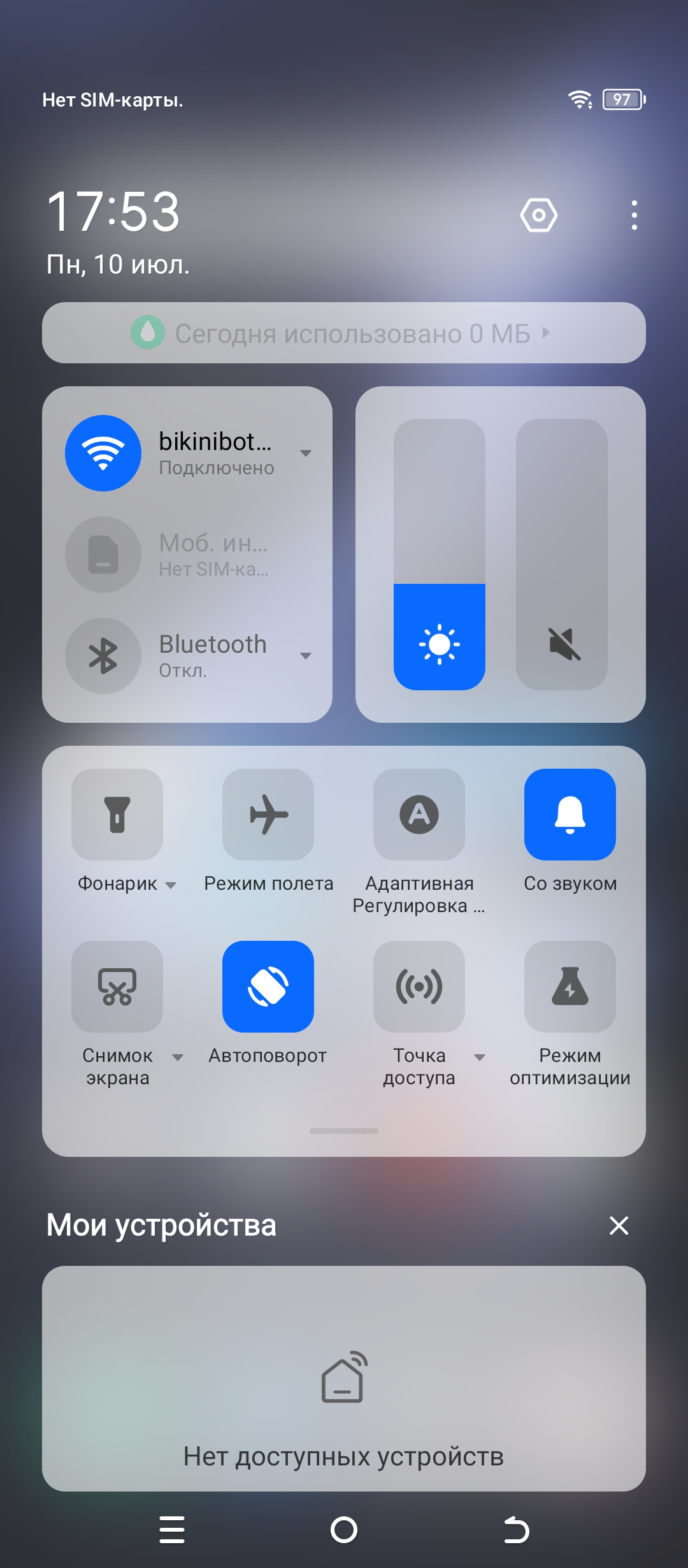
Task: Enable Режим полета airplane mode
Action: (268, 815)
